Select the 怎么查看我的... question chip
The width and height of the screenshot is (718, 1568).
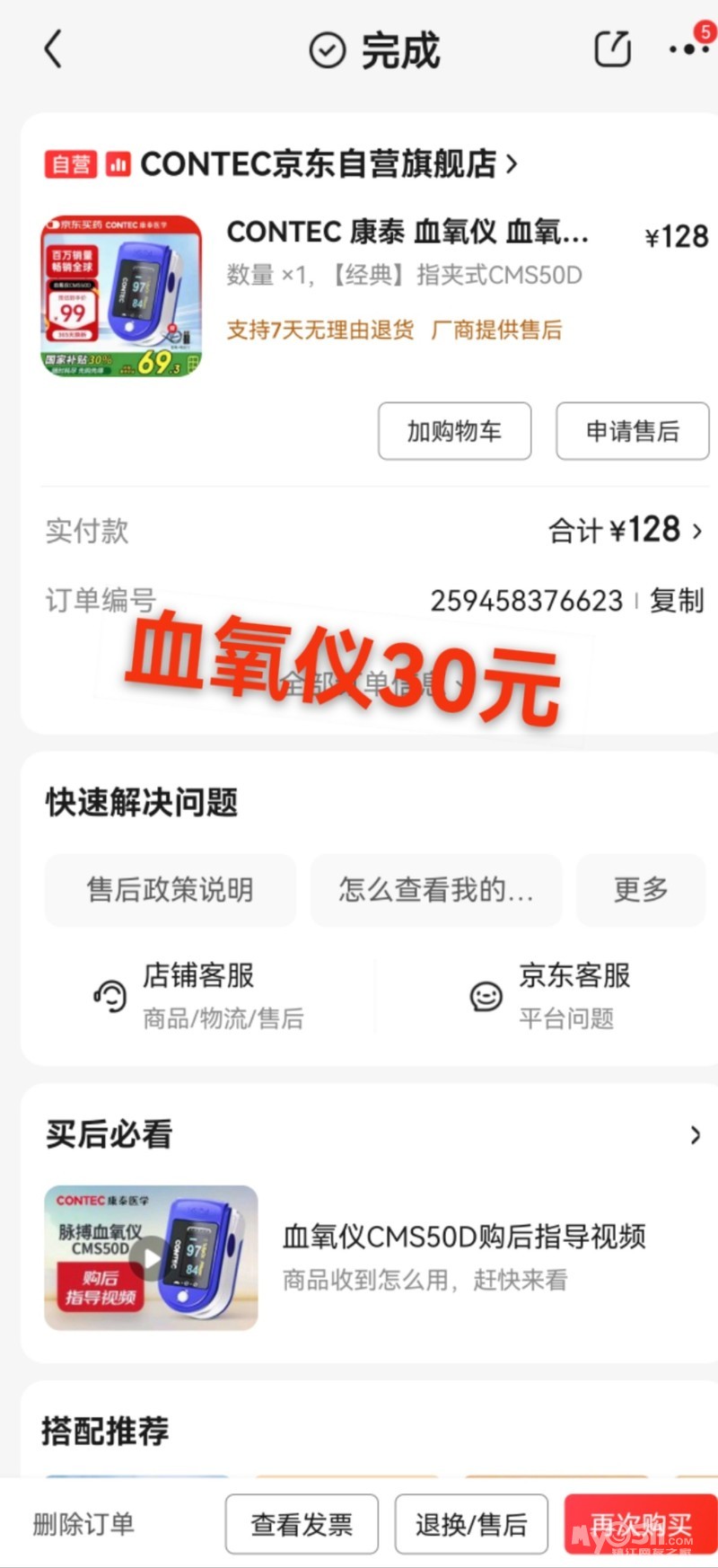435,890
